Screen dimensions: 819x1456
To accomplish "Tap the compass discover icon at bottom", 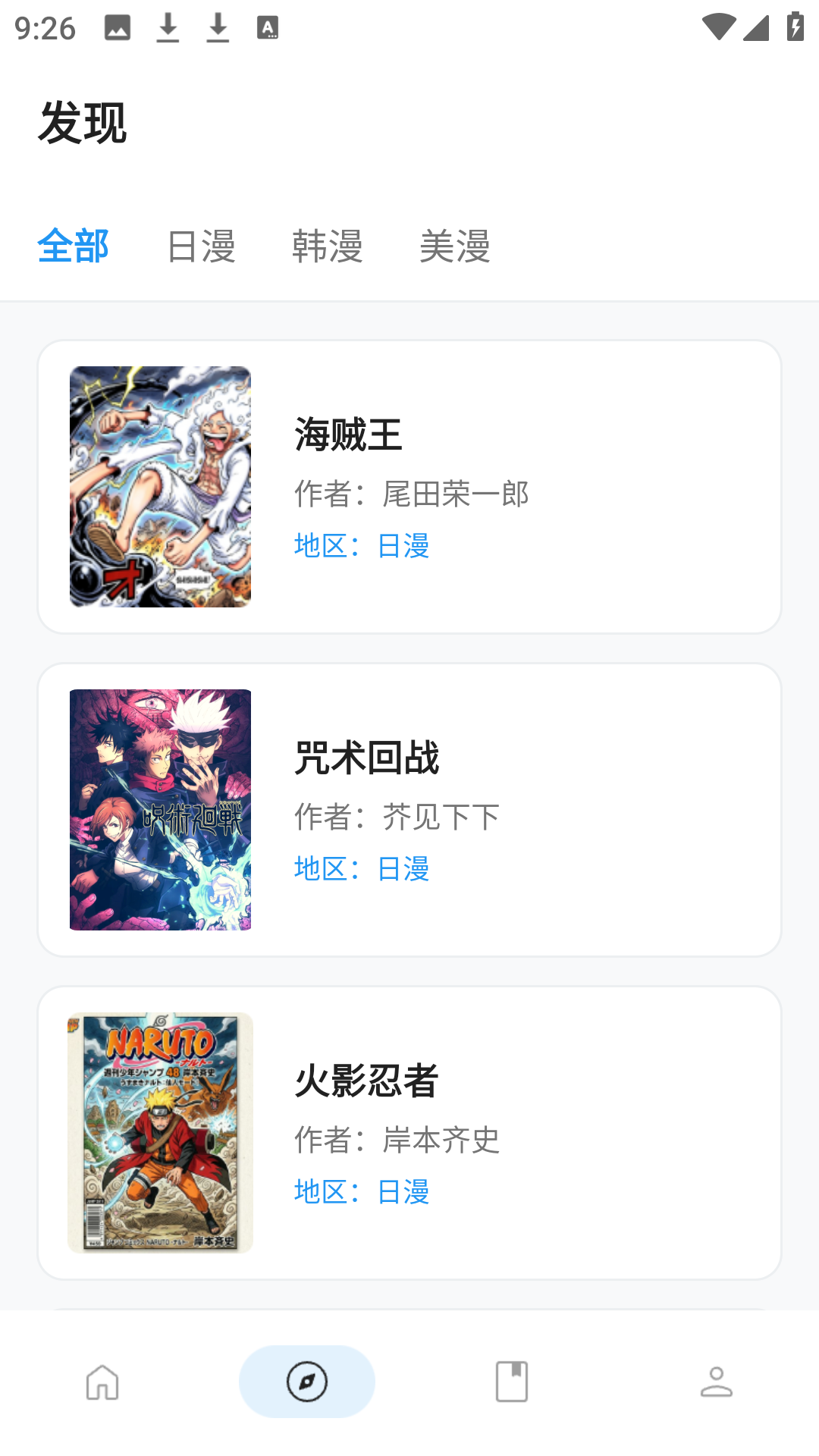I will pyautogui.click(x=306, y=1382).
